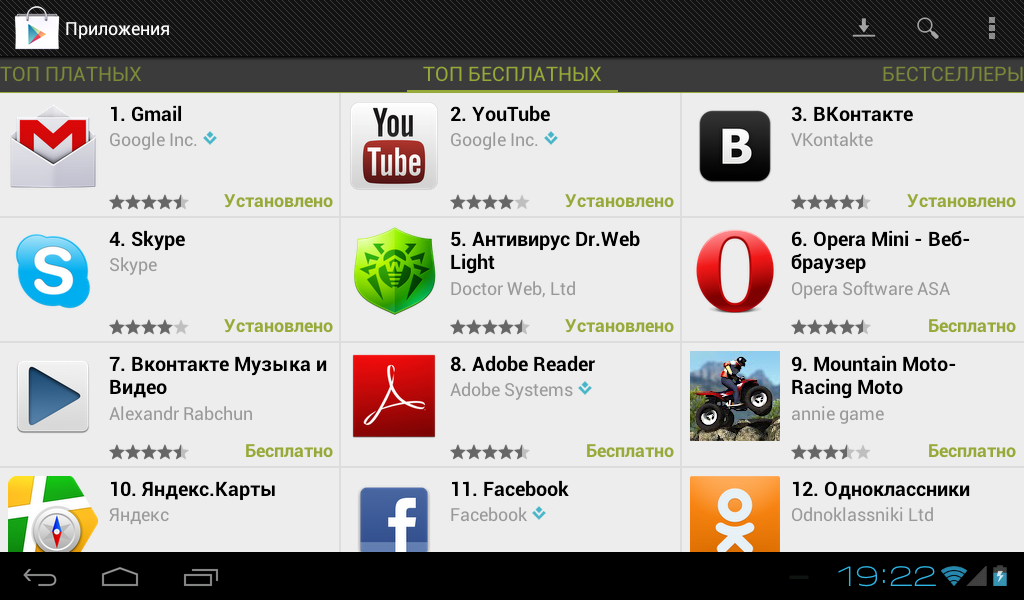Image resolution: width=1024 pixels, height=600 pixels.
Task: View the Одноклассники app page
Action: pyautogui.click(x=852, y=510)
